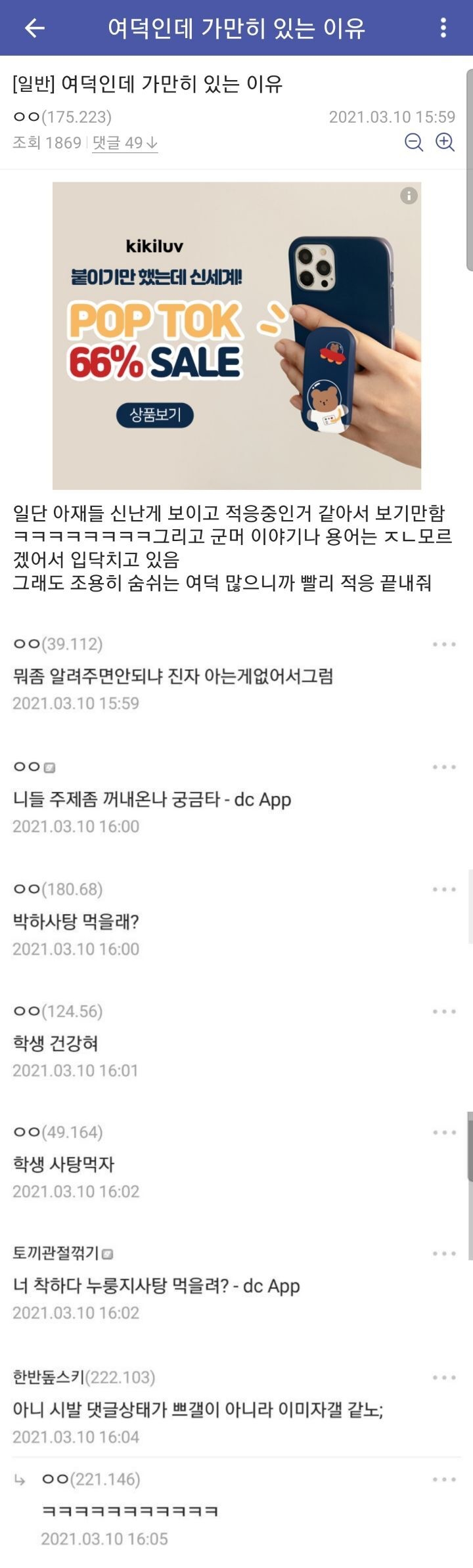Increase text size with zoom-in icon
Screen dimensions: 473x1568
pos(445,142)
